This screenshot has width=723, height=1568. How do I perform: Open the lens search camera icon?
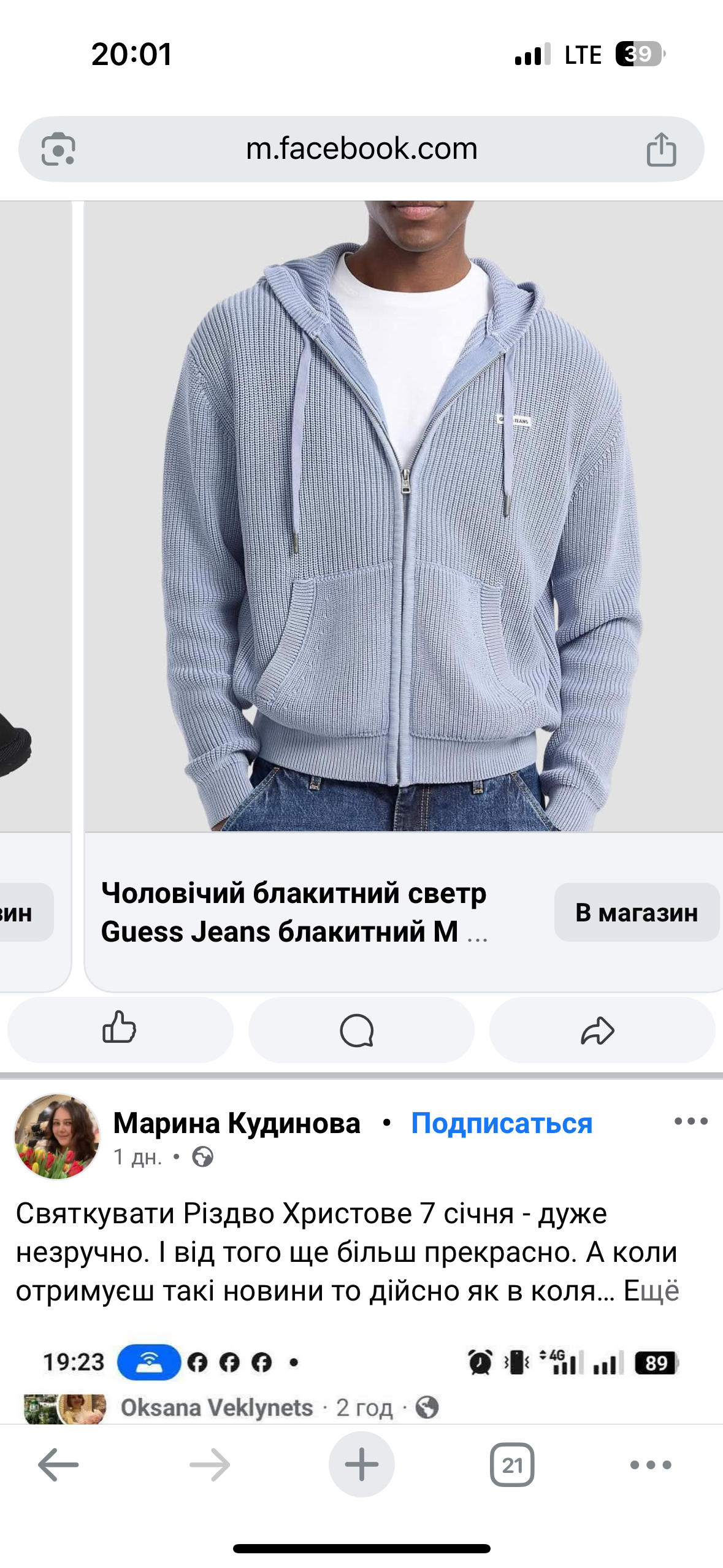pos(58,149)
